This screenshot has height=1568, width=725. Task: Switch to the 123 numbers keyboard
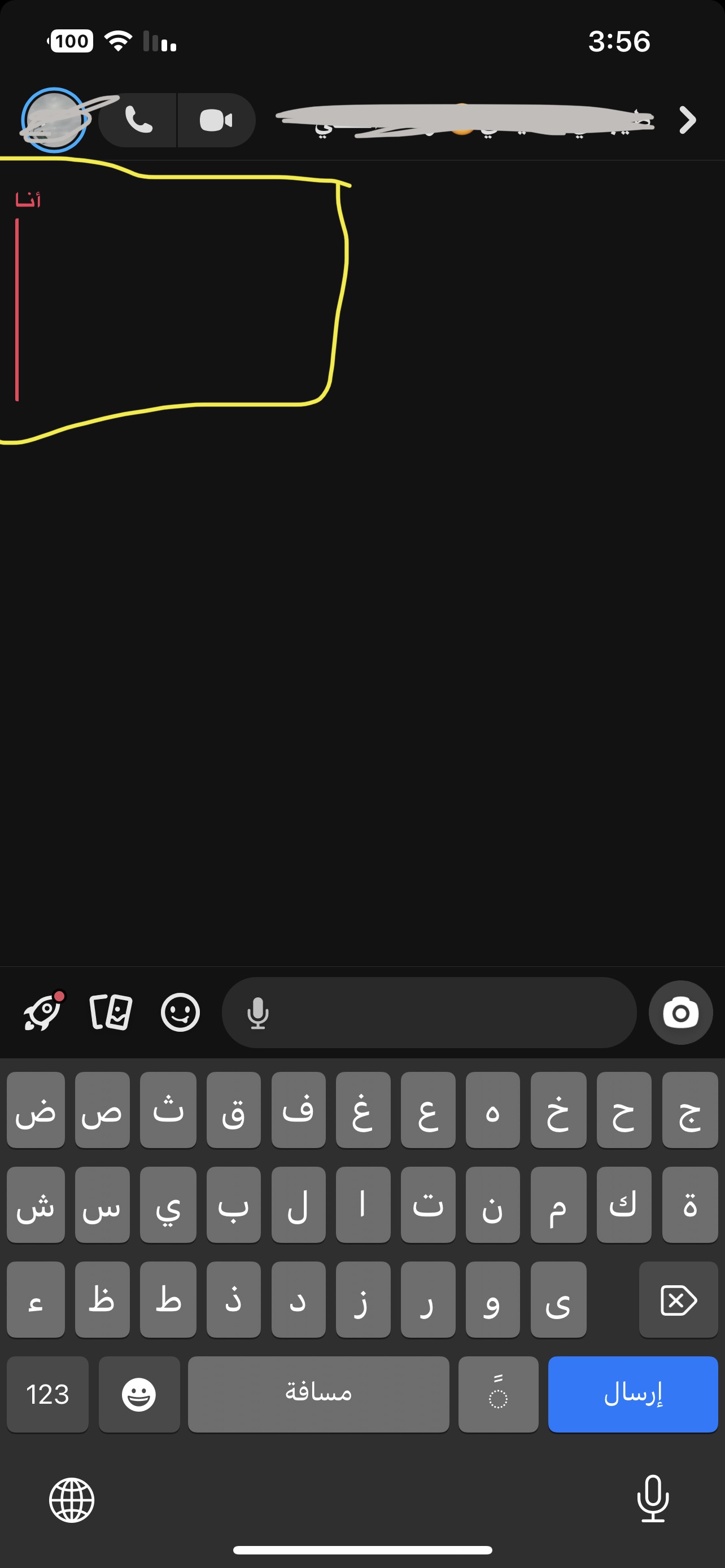point(47,1394)
